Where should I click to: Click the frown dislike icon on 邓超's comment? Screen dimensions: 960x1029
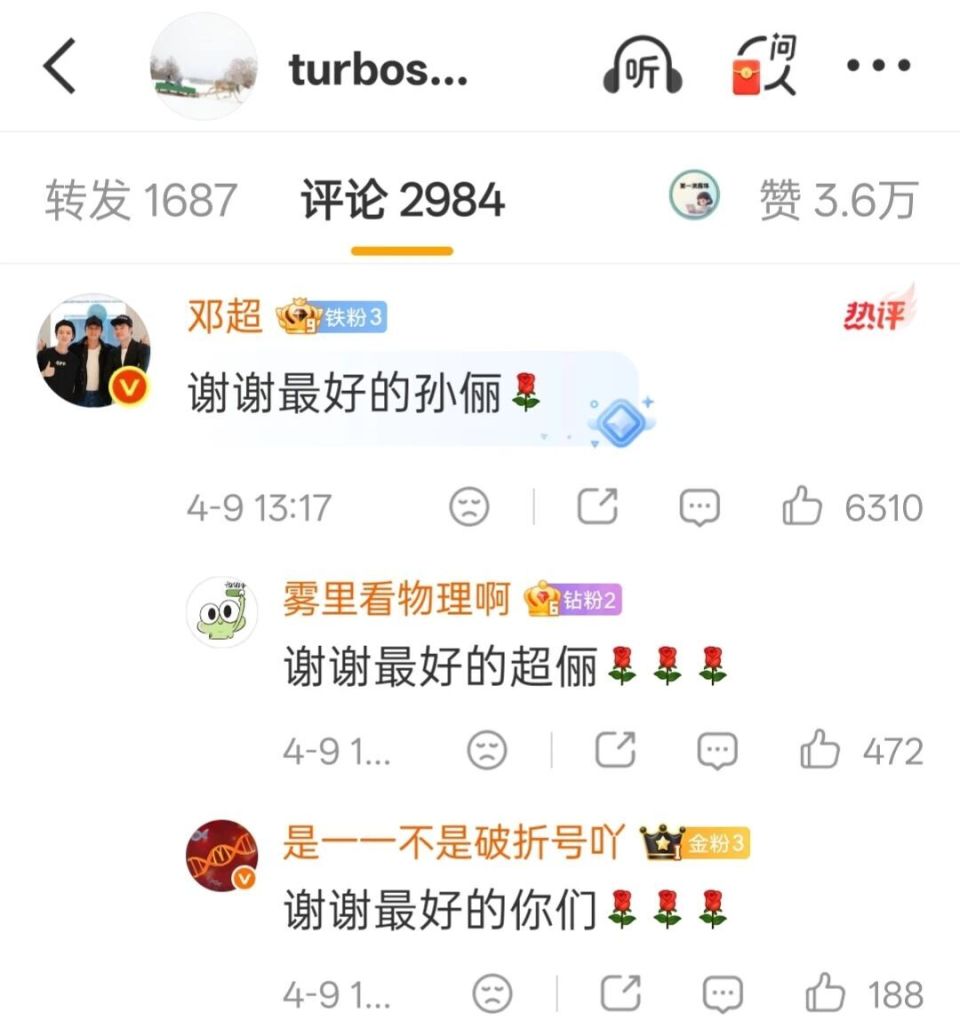[470, 507]
